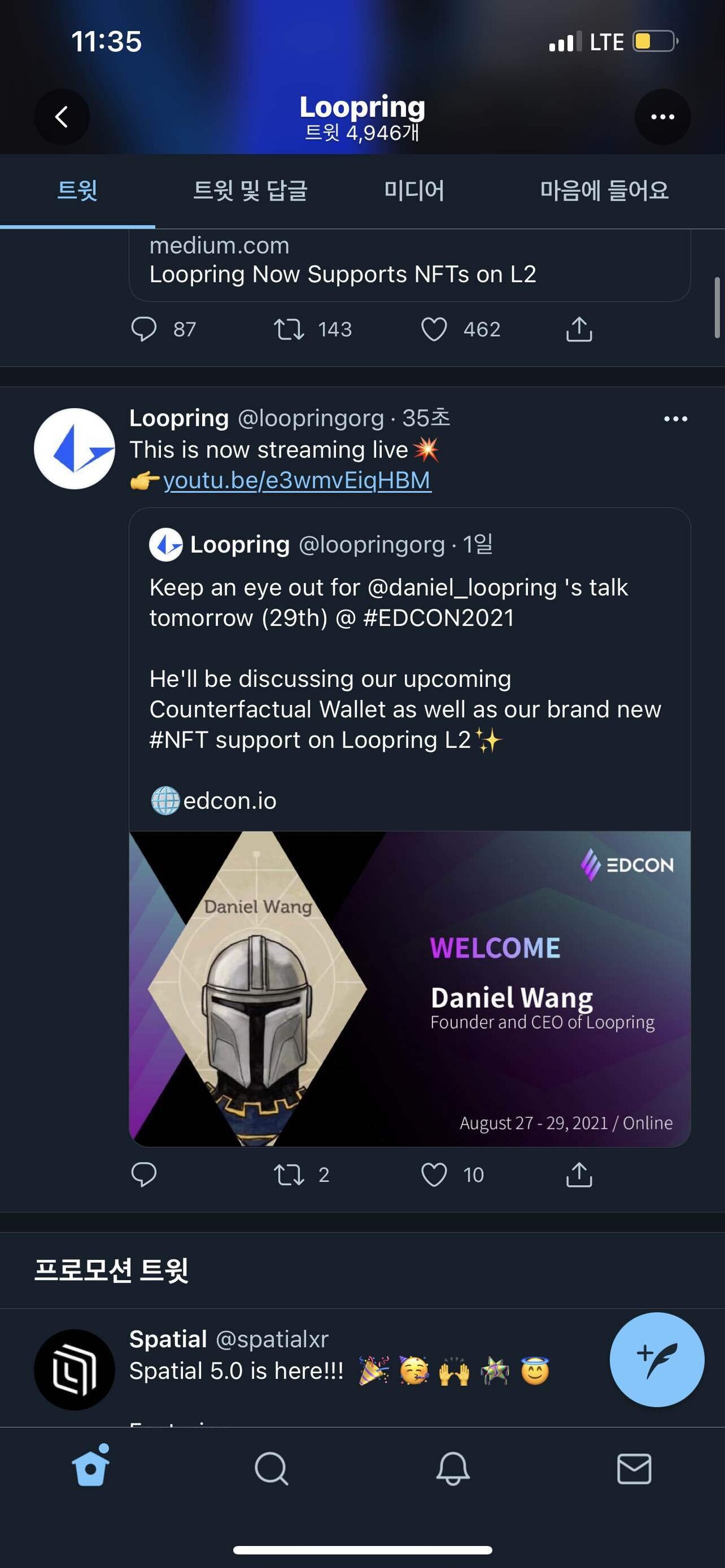The image size is (725, 1568).
Task: Open the medium.com NFTs on L2 card
Action: click(409, 265)
